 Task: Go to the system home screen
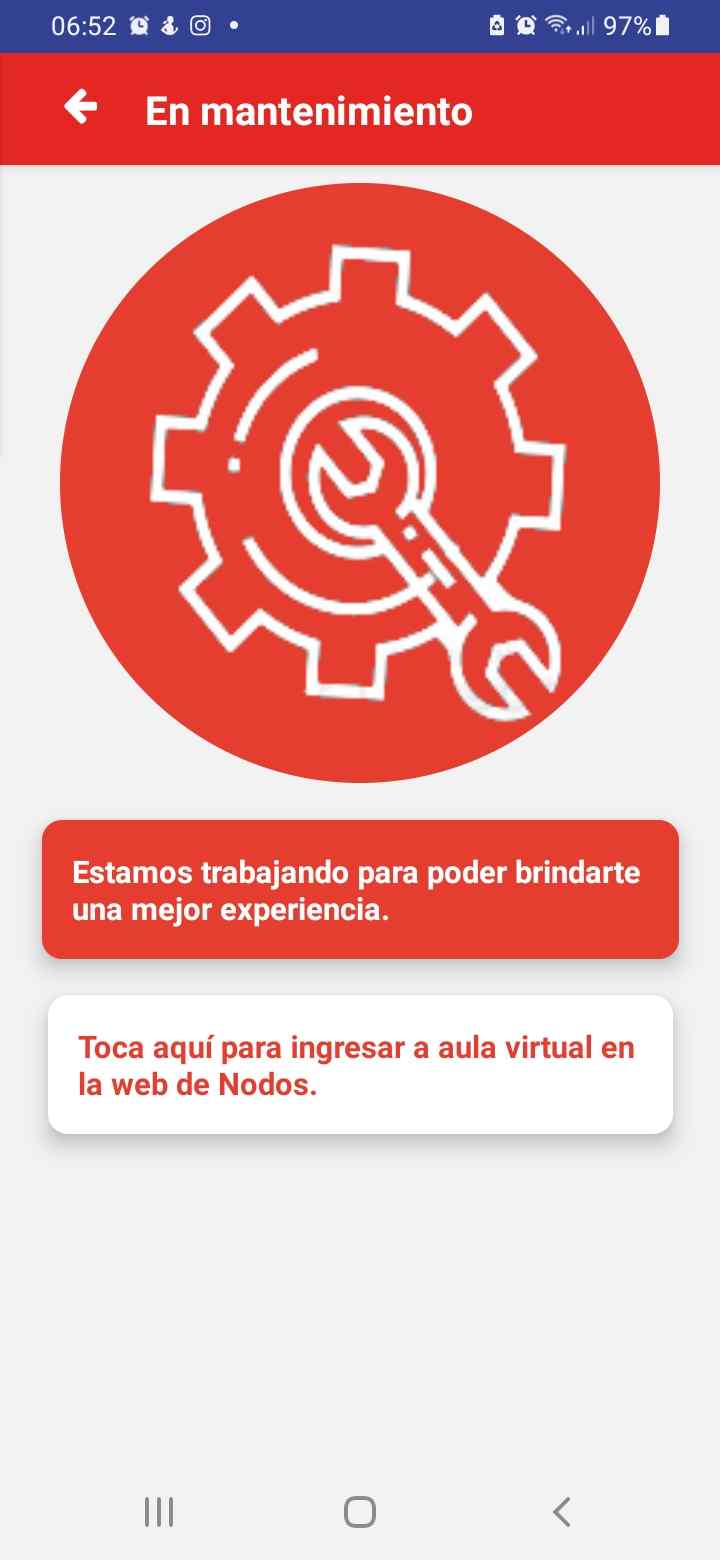click(x=360, y=1512)
